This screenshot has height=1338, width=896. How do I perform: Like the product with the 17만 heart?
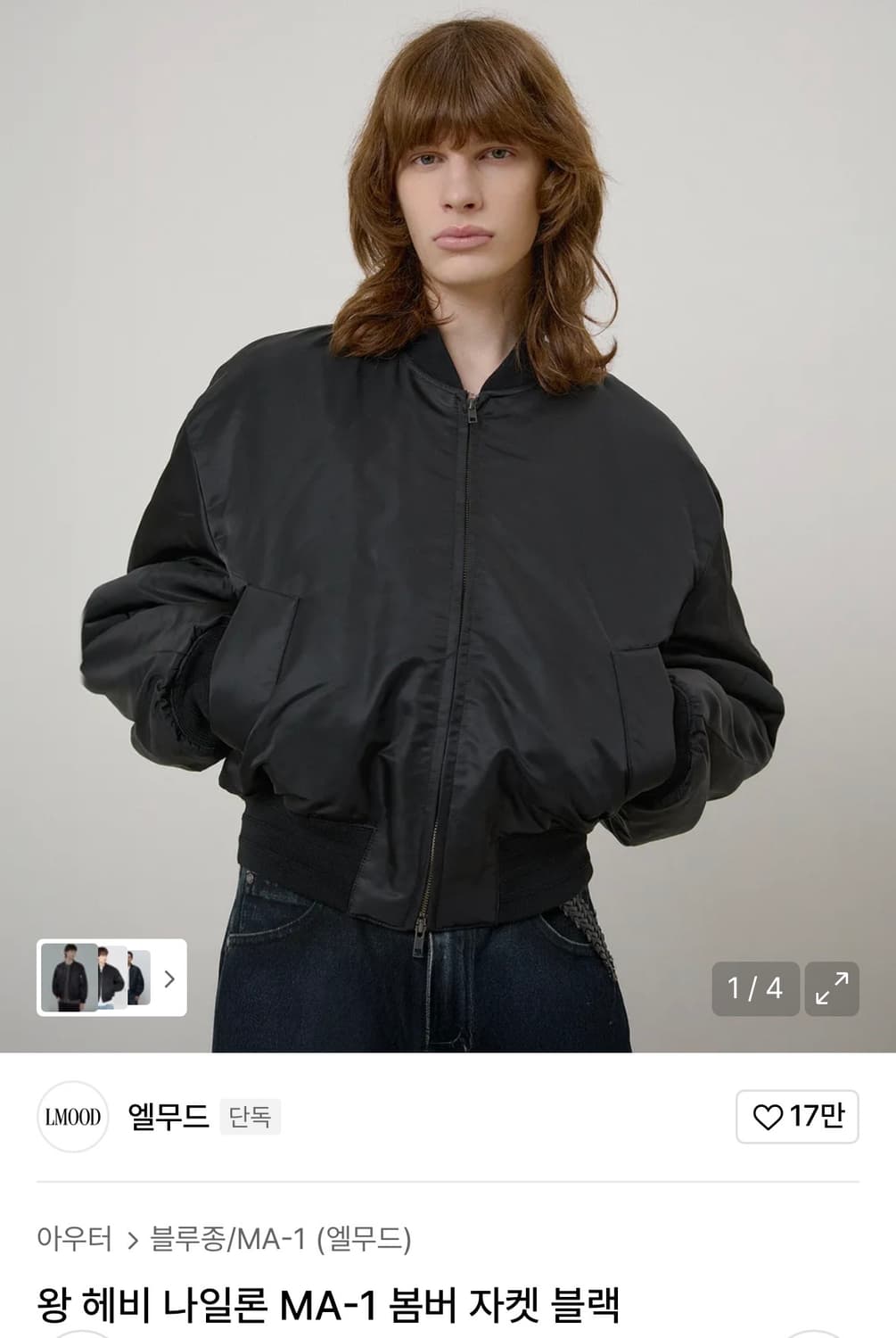point(797,1116)
